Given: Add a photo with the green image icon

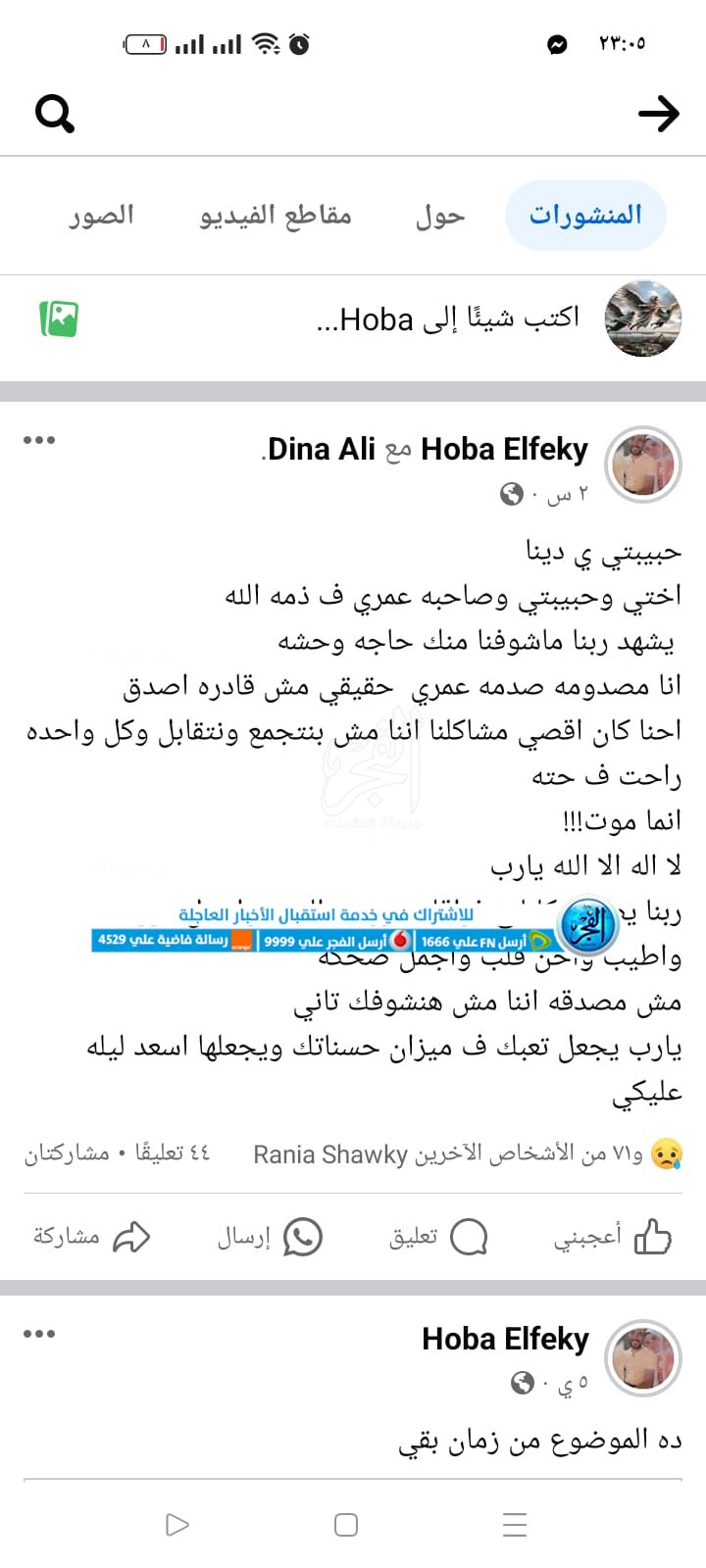Looking at the screenshot, I should pyautogui.click(x=59, y=318).
